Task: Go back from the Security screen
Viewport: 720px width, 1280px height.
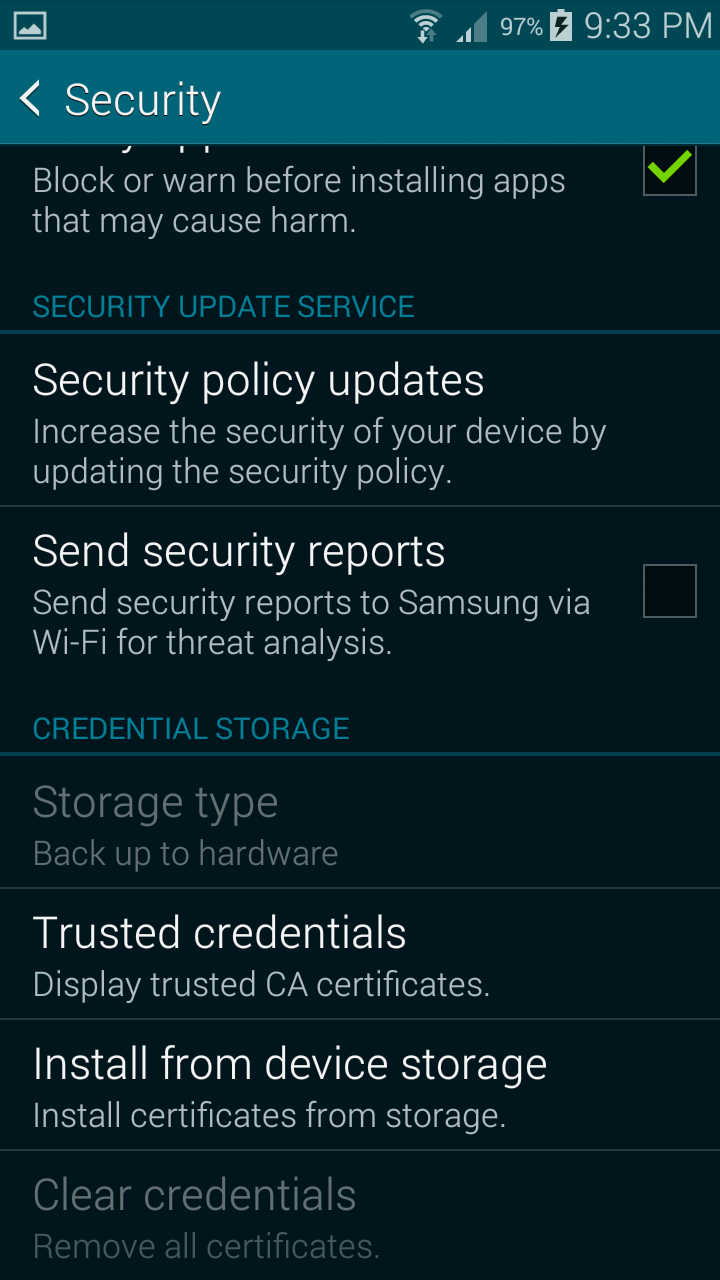Action: (x=32, y=99)
